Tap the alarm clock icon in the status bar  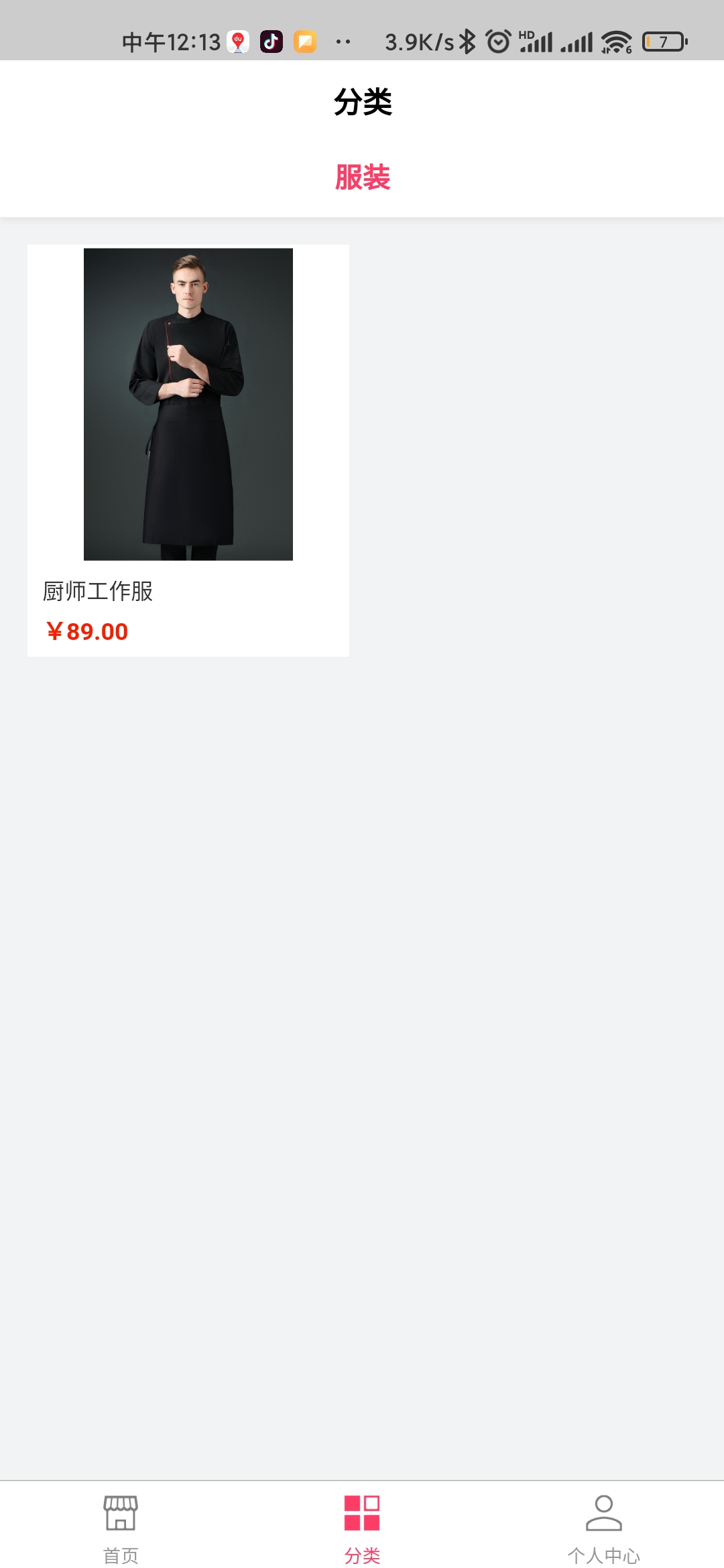497,40
